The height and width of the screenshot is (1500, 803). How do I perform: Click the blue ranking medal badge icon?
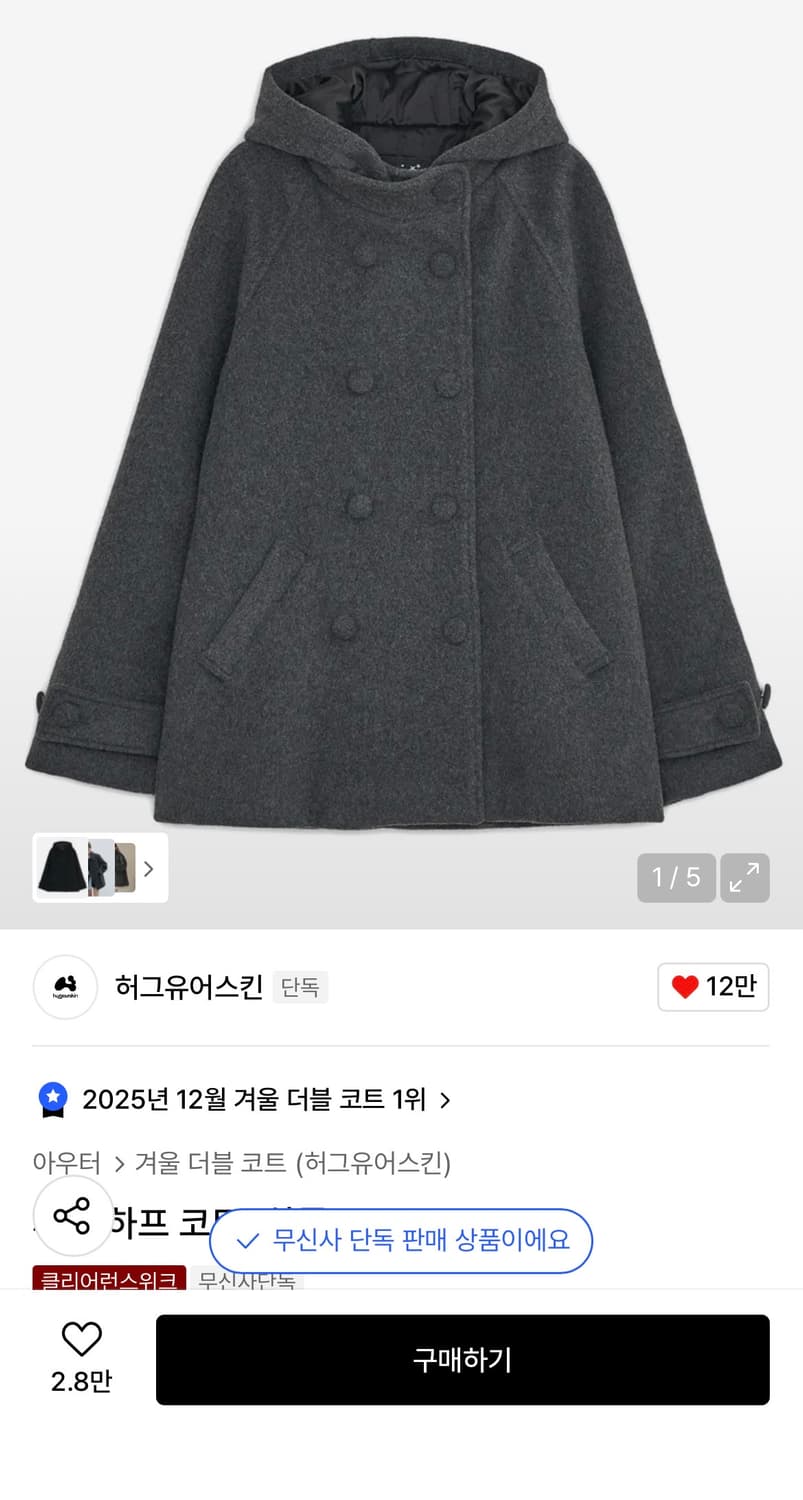pos(50,1098)
